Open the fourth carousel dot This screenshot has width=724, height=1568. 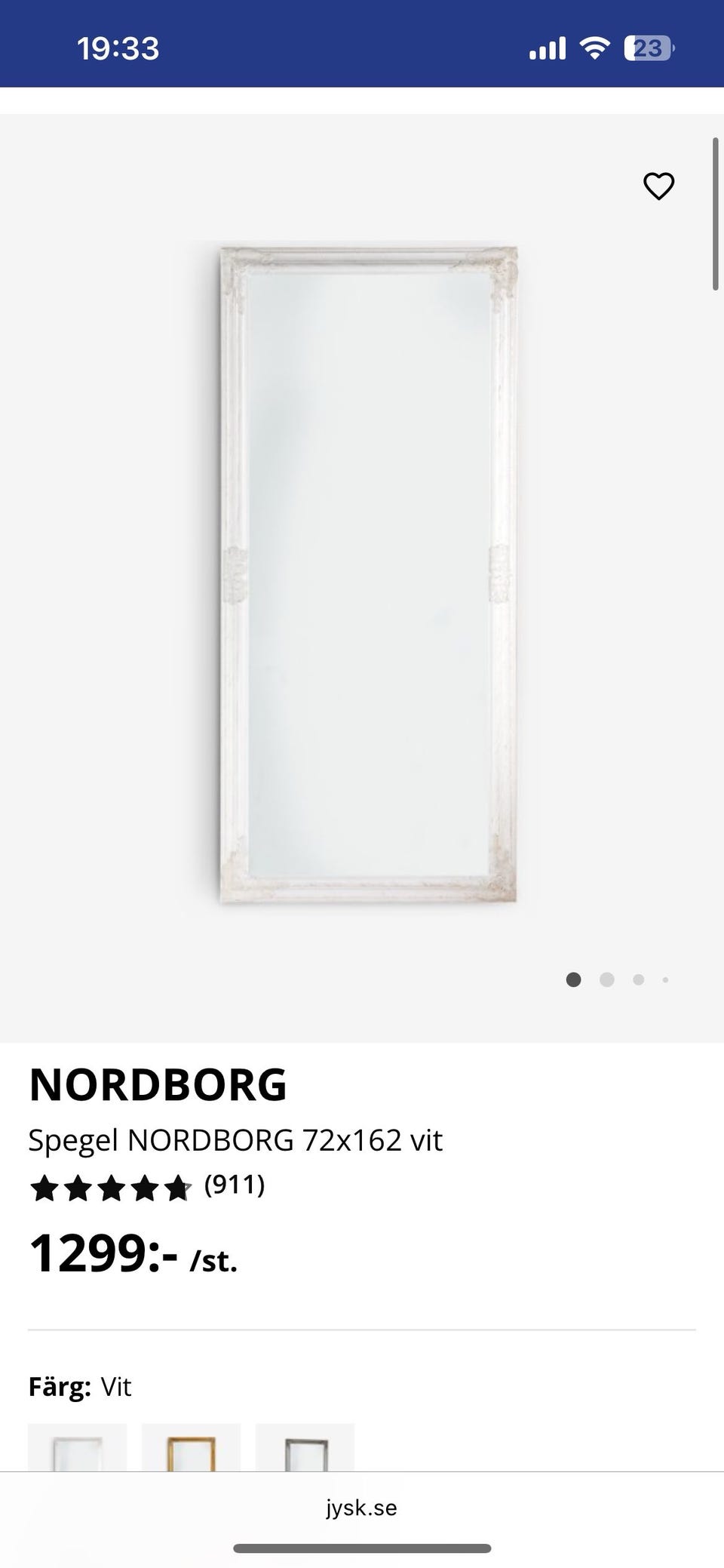tap(666, 979)
